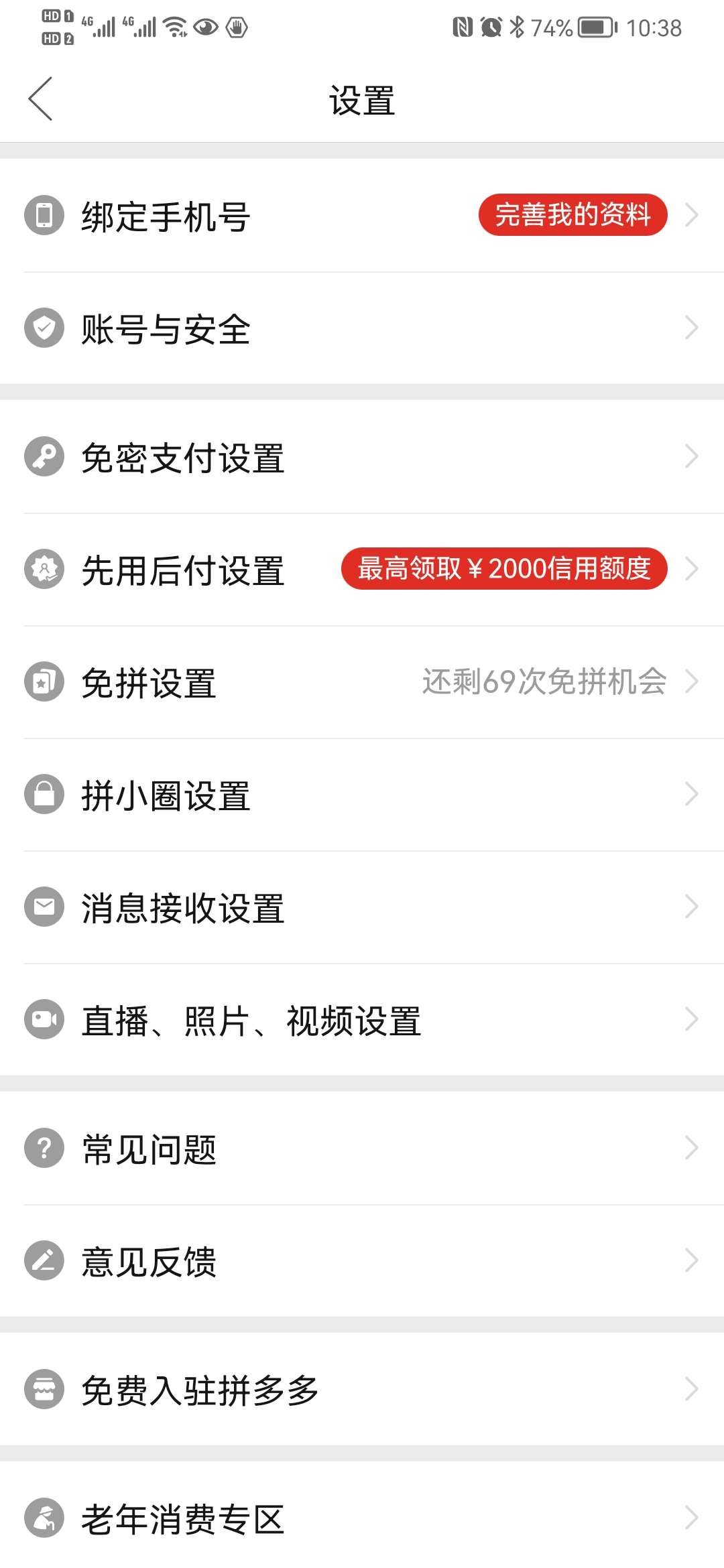Select the key icon beside 免密支付设置

click(x=44, y=458)
